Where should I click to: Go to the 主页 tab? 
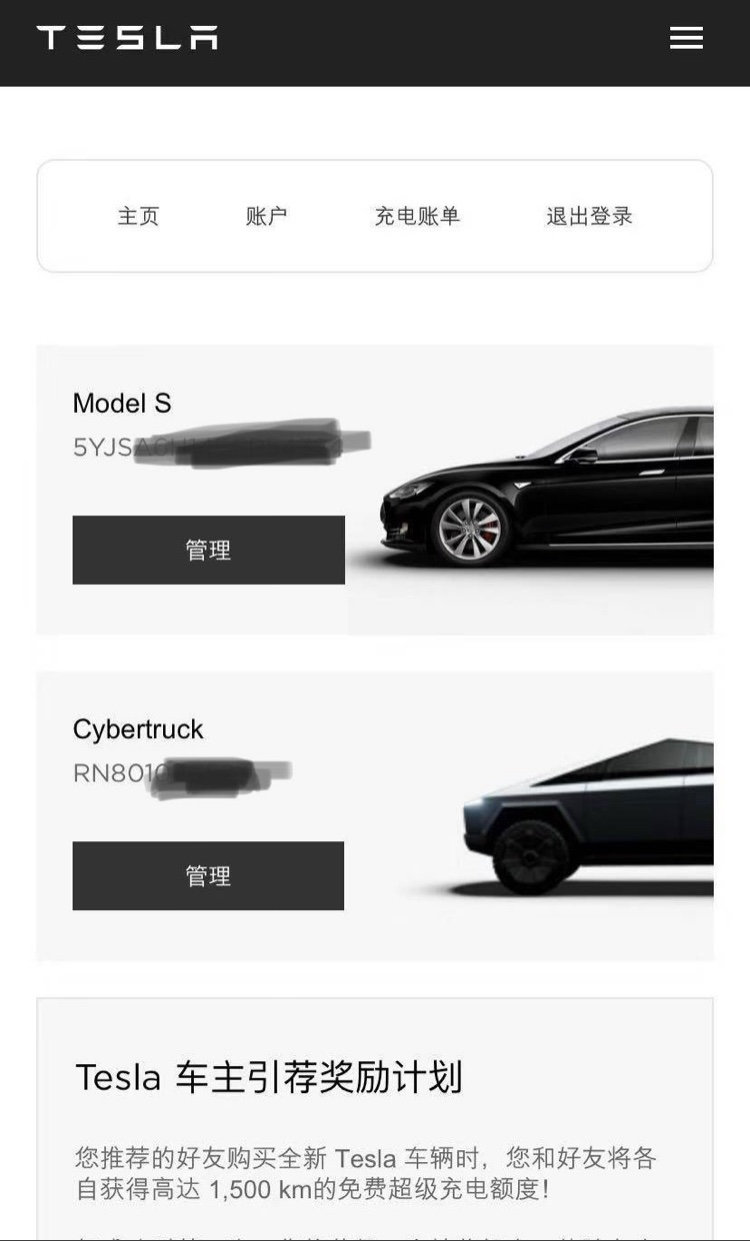pyautogui.click(x=138, y=216)
